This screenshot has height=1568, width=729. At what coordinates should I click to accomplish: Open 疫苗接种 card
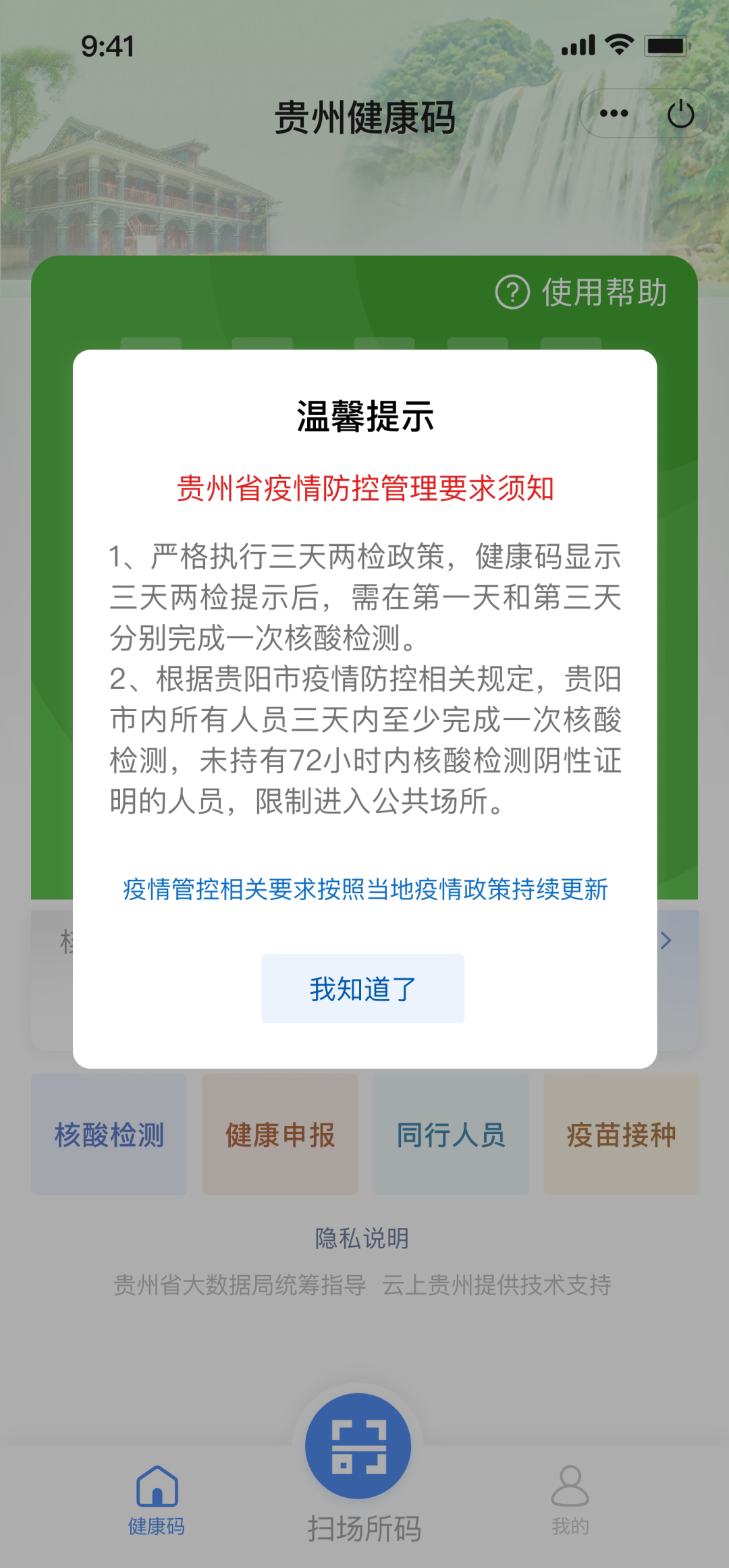[621, 1134]
